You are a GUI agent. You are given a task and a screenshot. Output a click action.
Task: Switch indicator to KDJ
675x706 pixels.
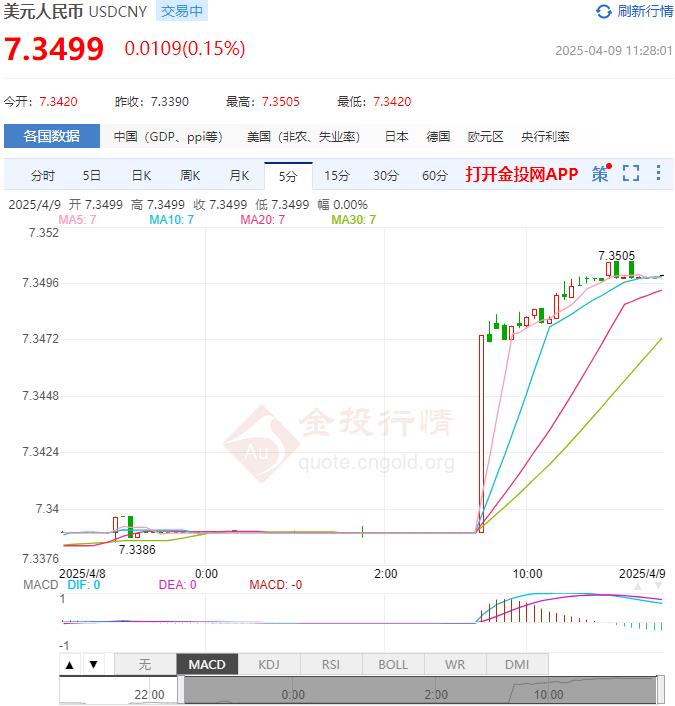tap(269, 664)
